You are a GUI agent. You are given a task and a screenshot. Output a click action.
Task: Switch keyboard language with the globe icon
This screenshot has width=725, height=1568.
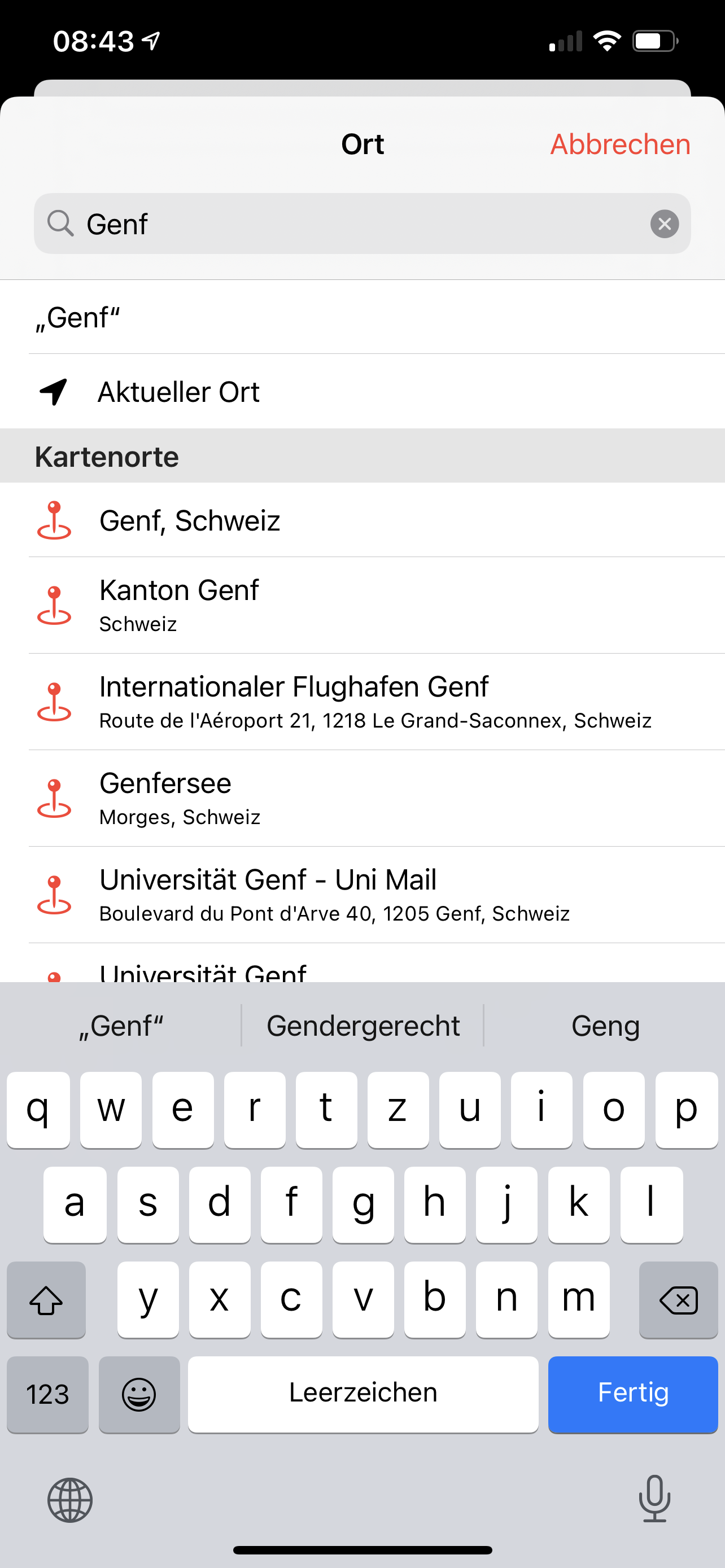pyautogui.click(x=70, y=1500)
